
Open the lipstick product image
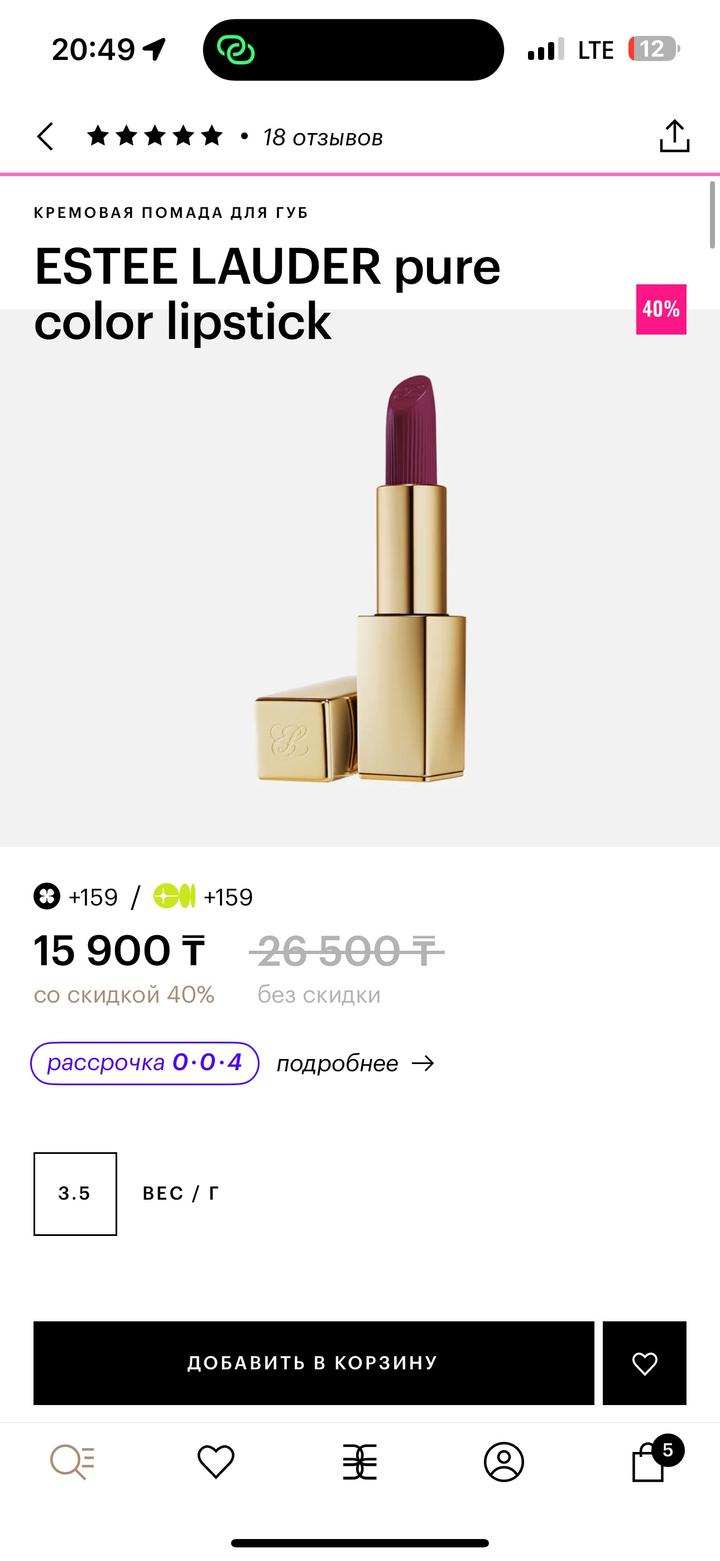pos(360,580)
